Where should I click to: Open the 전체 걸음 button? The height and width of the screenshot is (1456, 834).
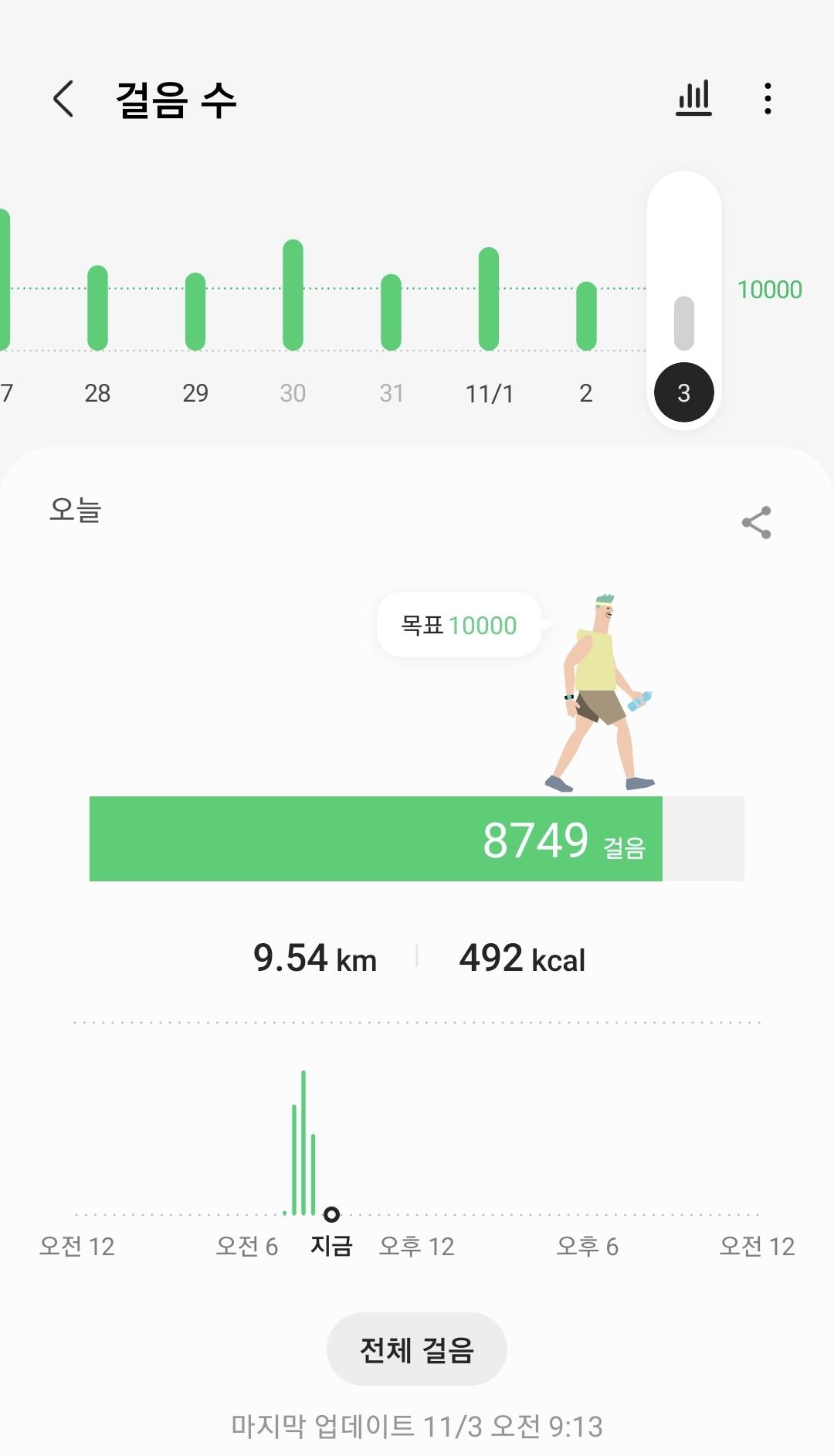416,1349
